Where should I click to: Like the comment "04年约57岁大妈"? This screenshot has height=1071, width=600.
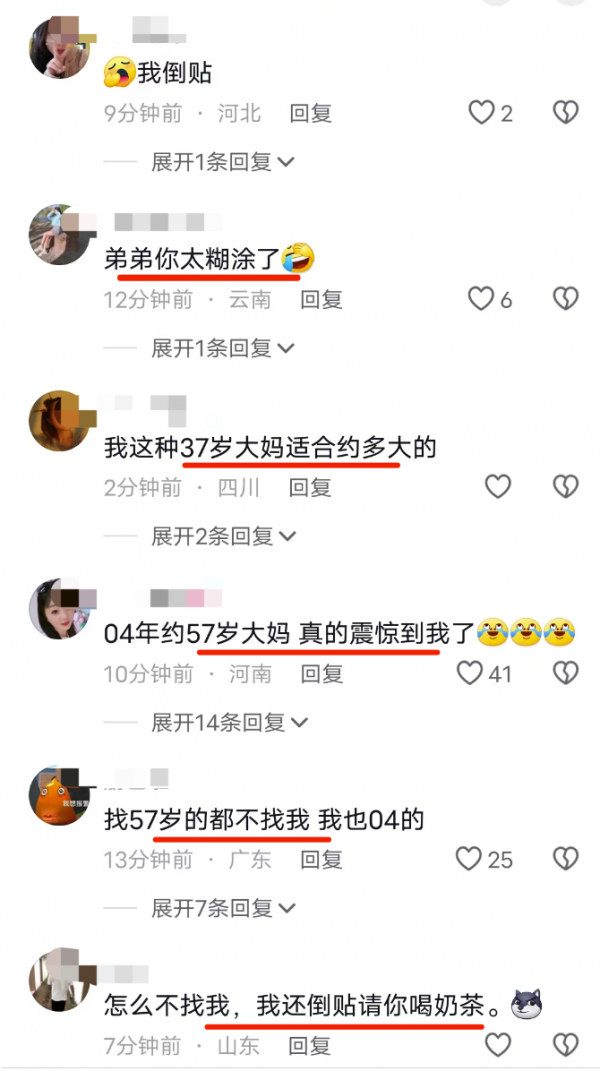pos(470,673)
